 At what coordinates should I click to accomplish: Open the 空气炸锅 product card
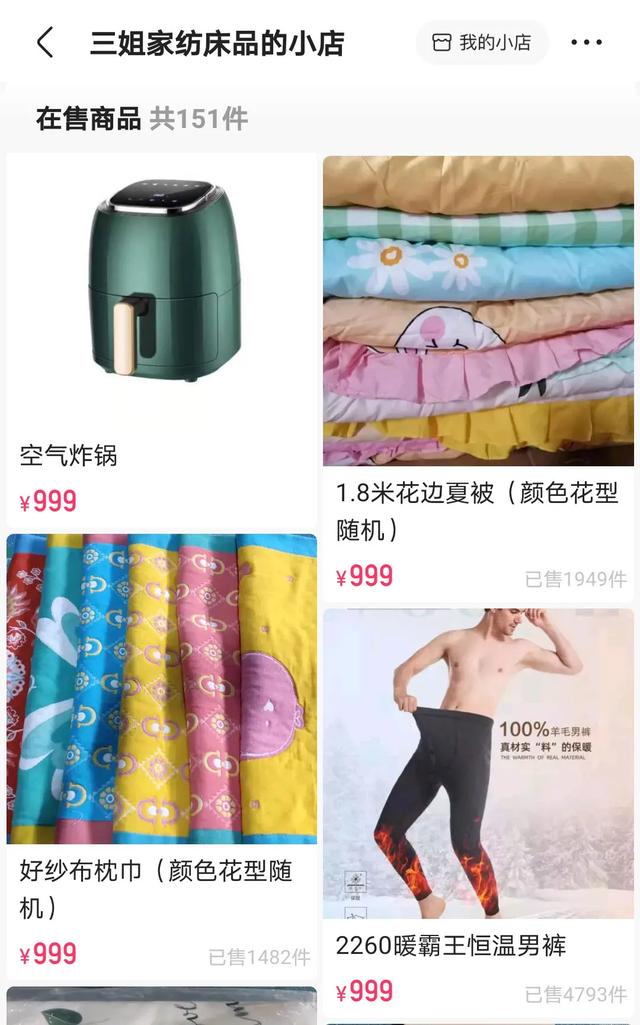161,341
